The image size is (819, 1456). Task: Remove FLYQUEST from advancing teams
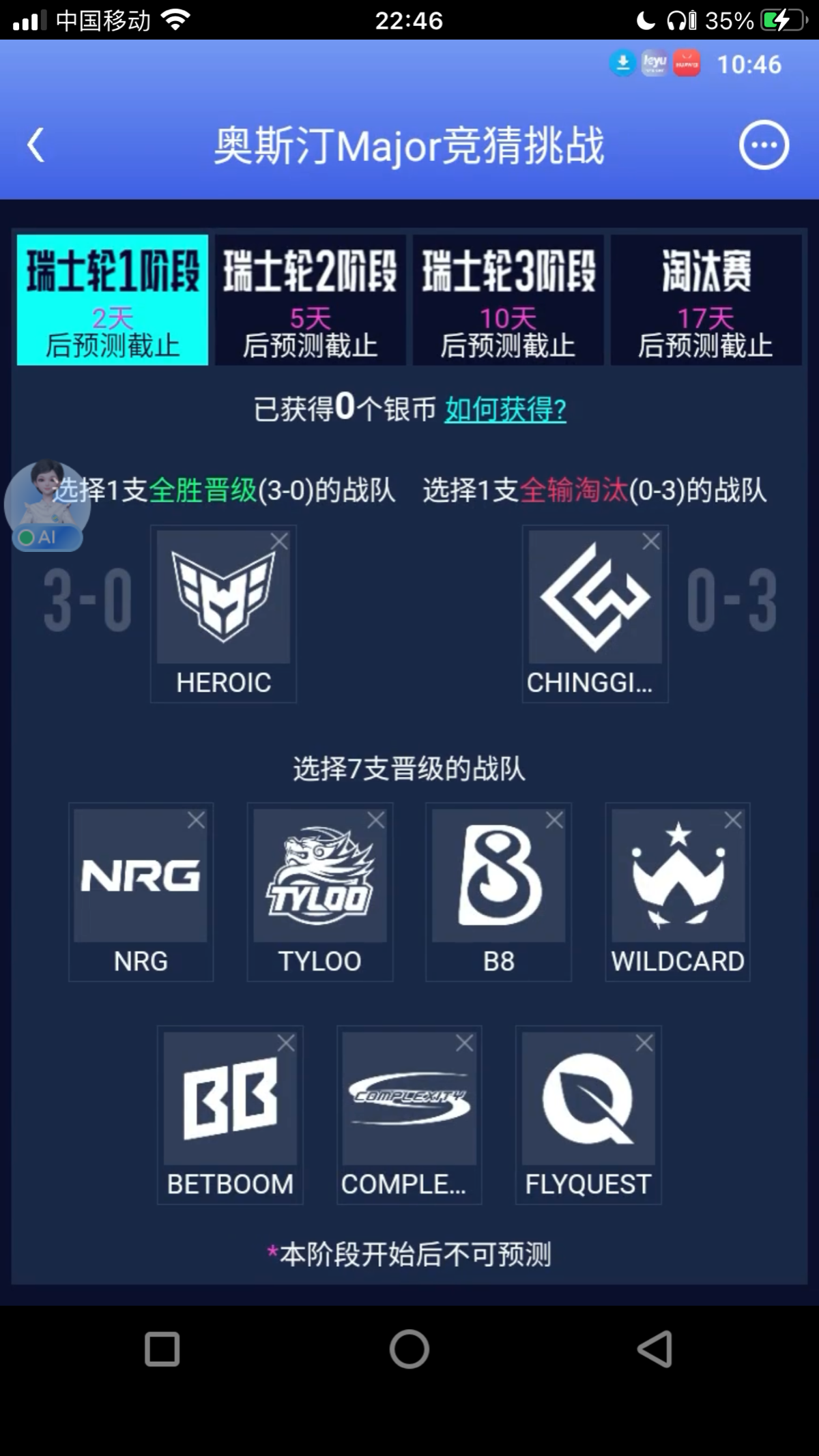point(644,1043)
